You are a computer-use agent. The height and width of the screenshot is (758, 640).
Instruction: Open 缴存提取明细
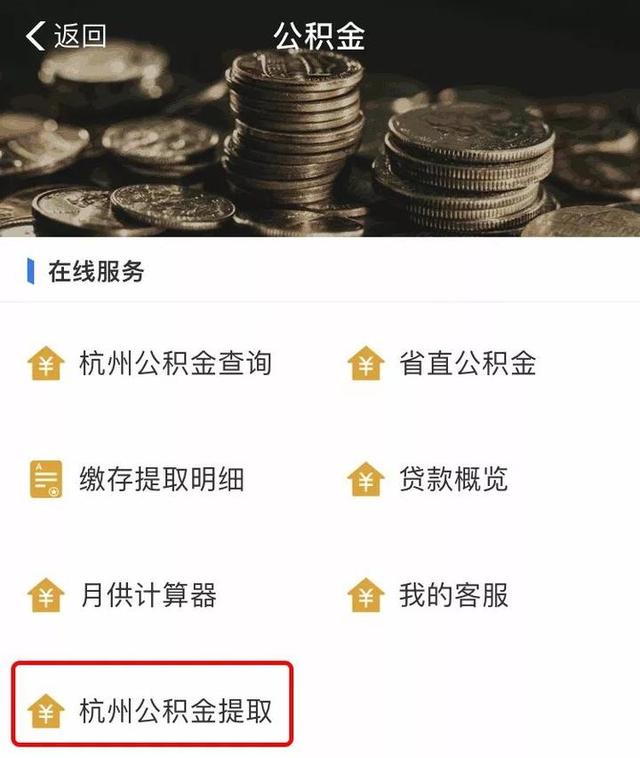tap(136, 479)
